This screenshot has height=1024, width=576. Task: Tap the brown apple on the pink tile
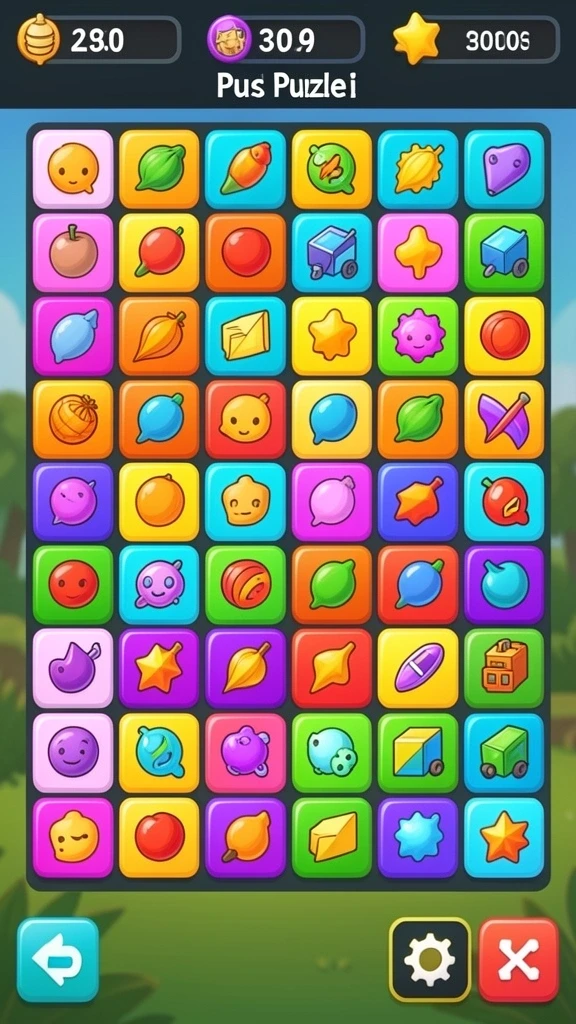tap(73, 252)
